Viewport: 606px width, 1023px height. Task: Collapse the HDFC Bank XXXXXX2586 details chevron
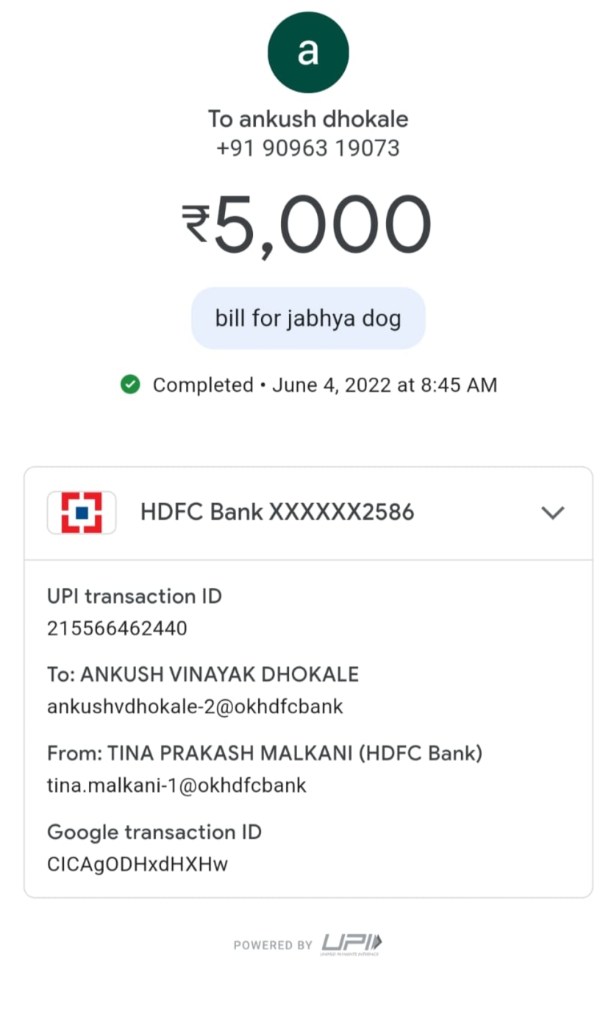tap(552, 513)
